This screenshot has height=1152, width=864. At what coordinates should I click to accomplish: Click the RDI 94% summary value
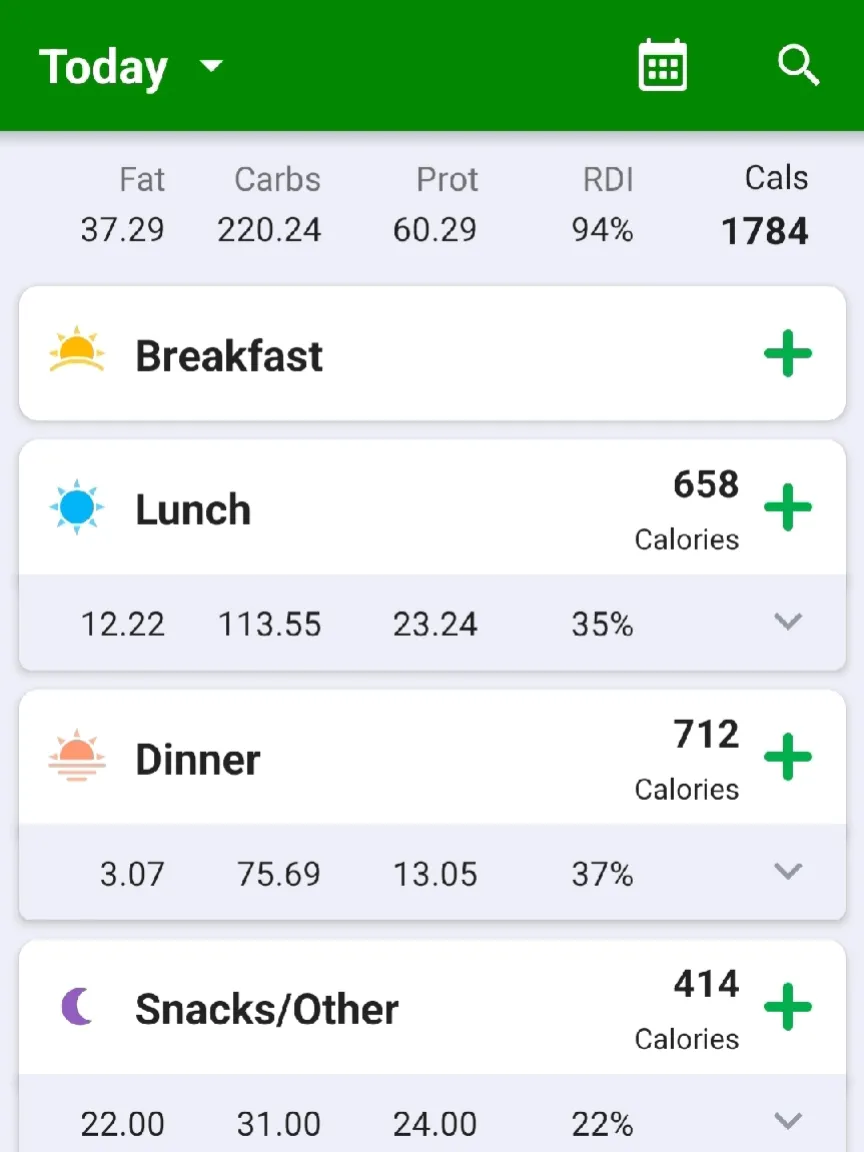601,230
